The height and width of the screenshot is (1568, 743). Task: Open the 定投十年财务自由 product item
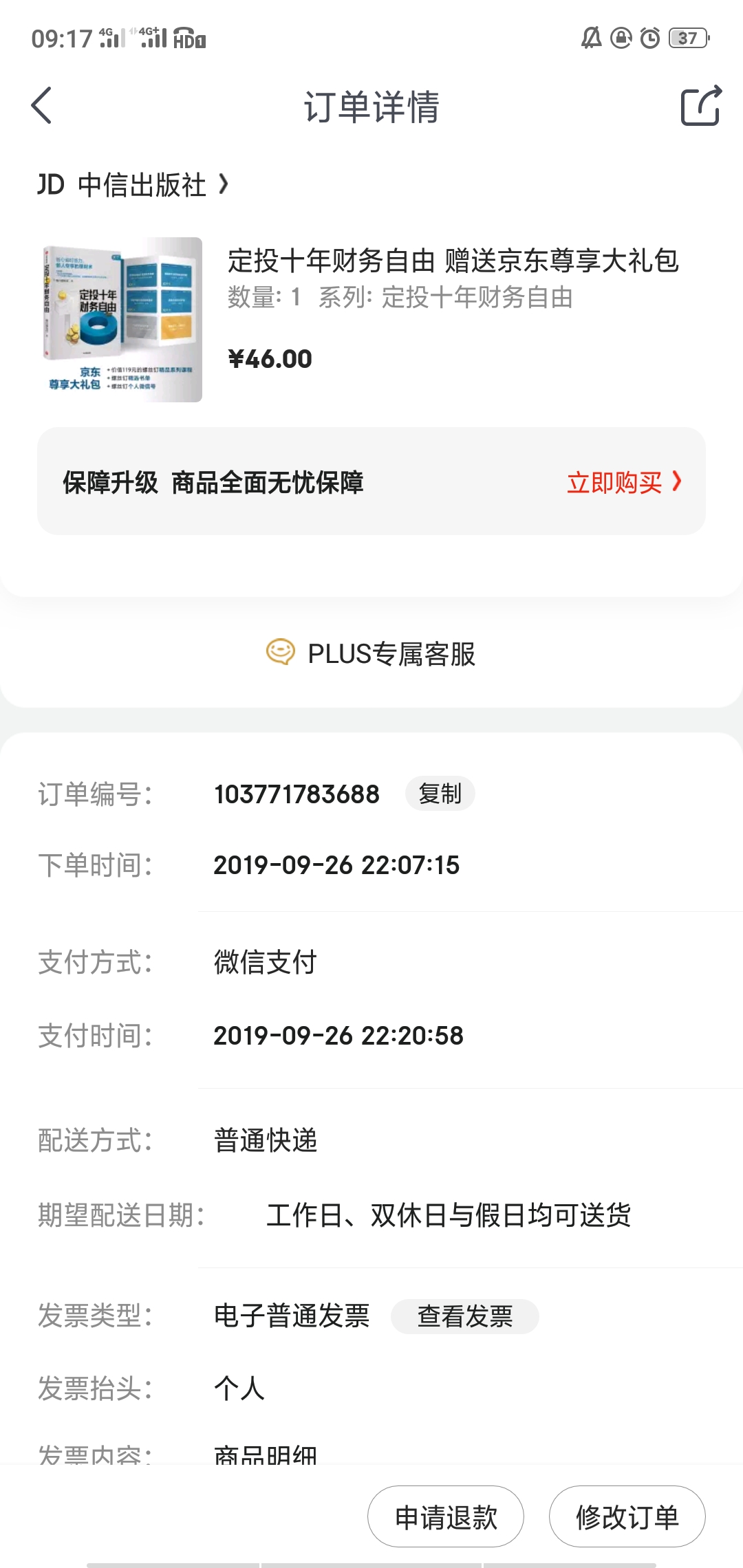(371, 319)
